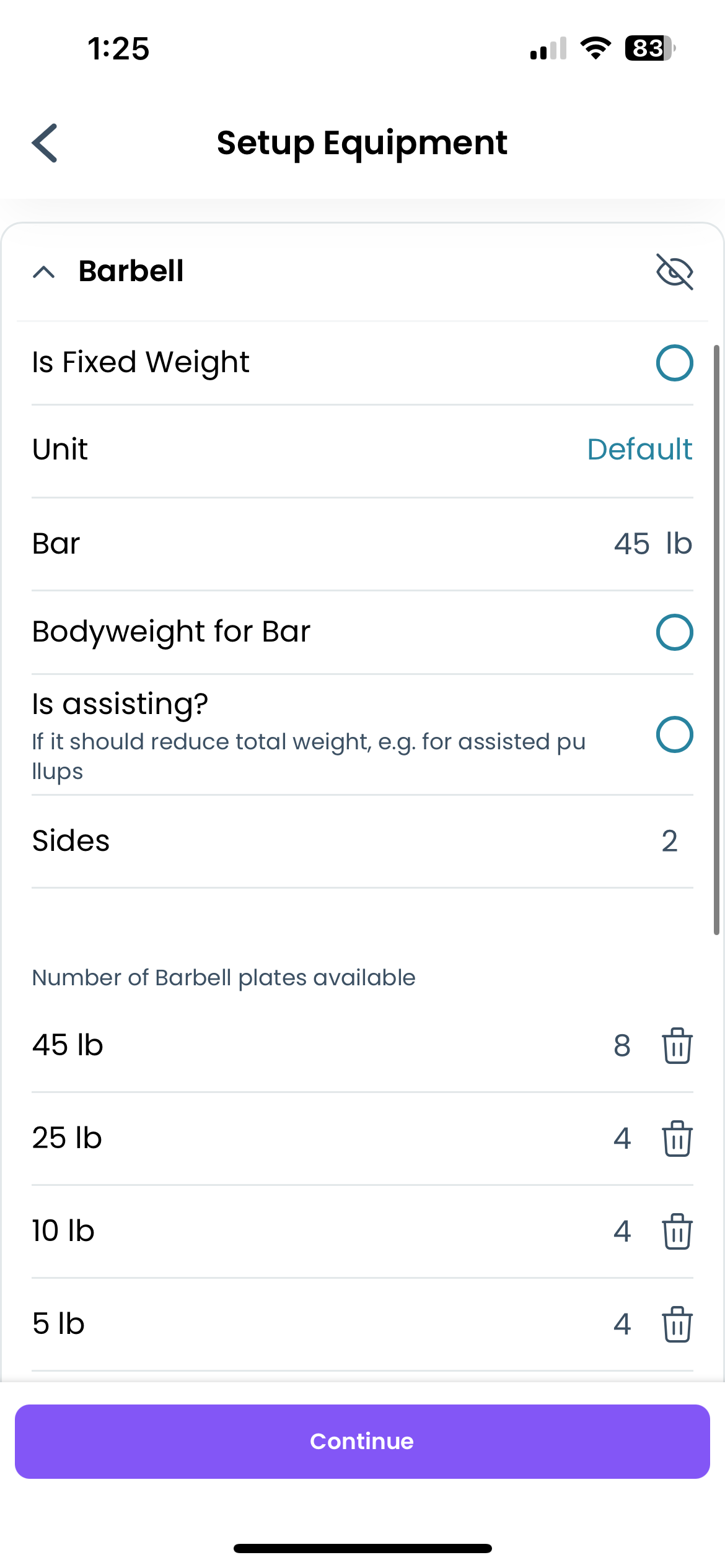Open the Unit selector showing Default
This screenshot has height=1568, width=725.
(639, 450)
